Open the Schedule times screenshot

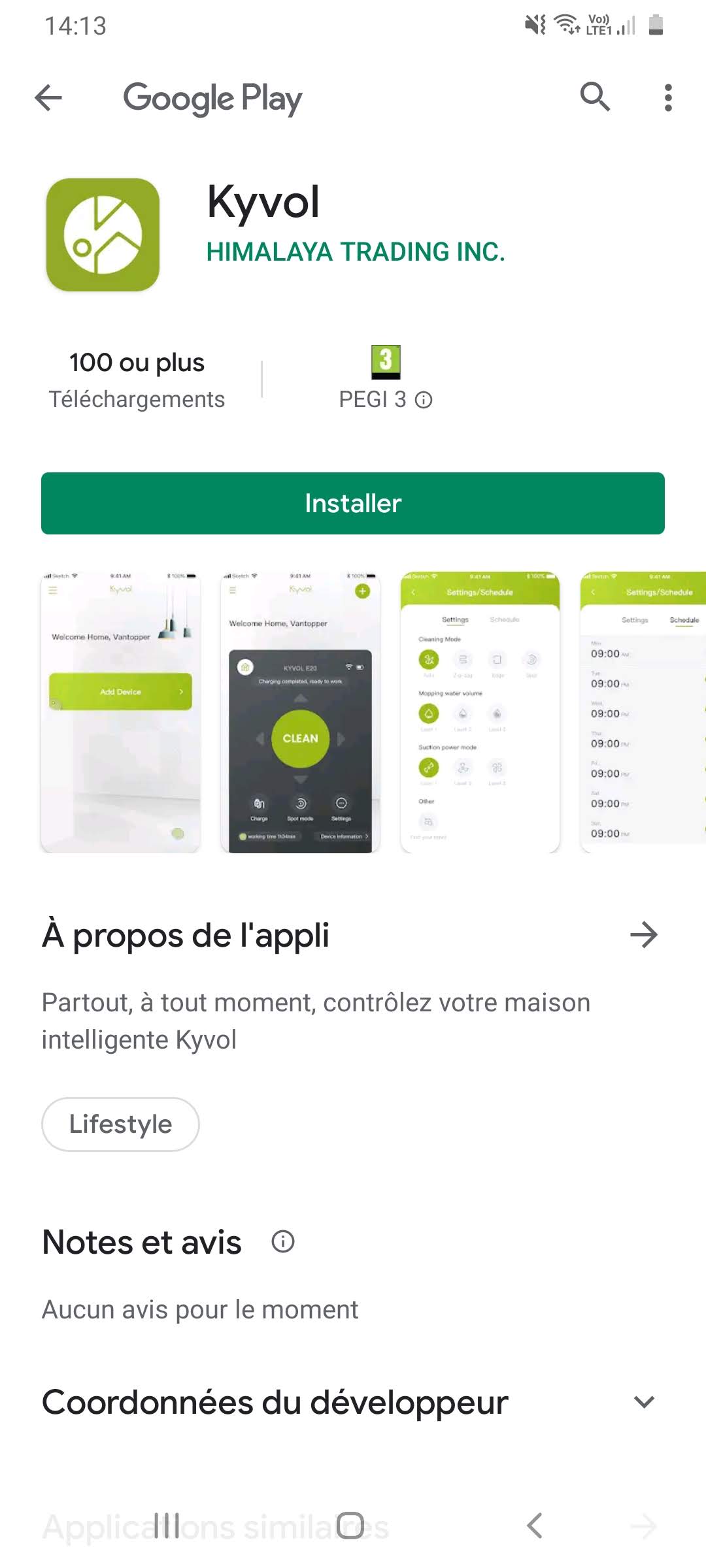[643, 712]
